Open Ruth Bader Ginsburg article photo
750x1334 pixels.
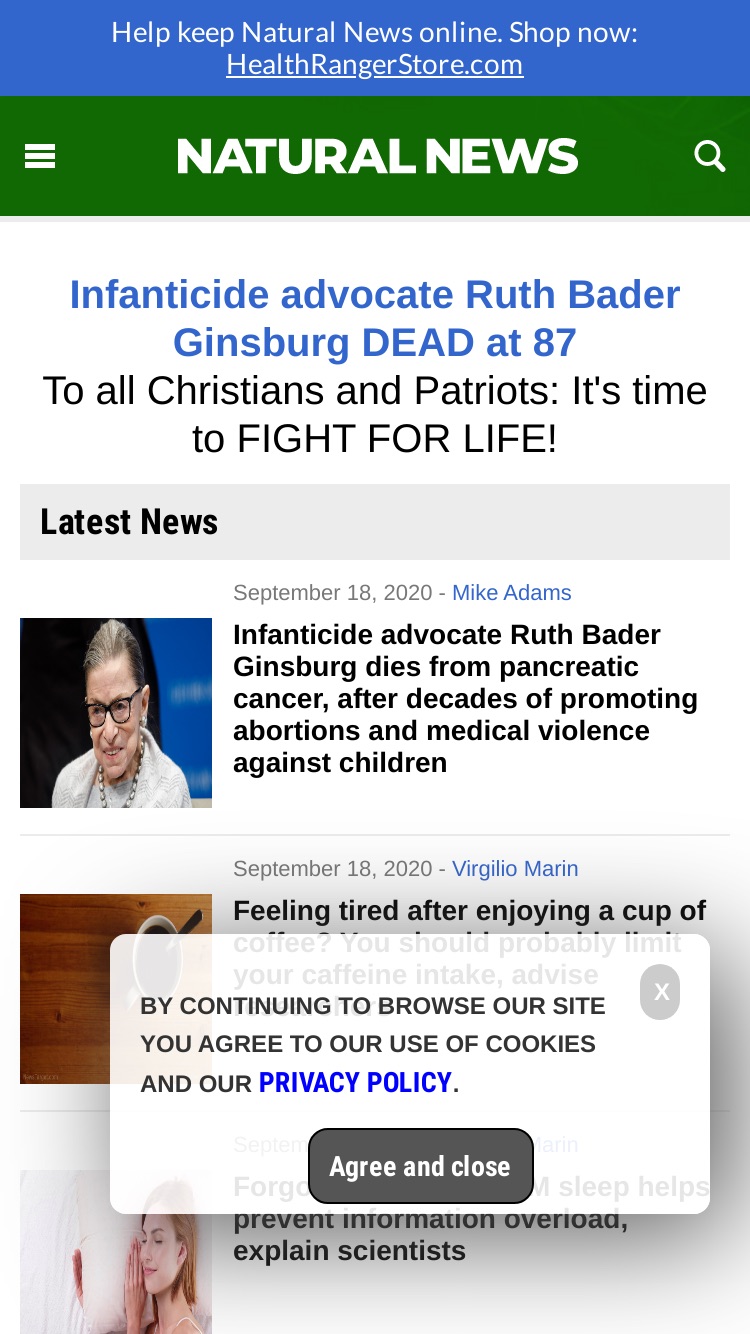click(x=116, y=713)
